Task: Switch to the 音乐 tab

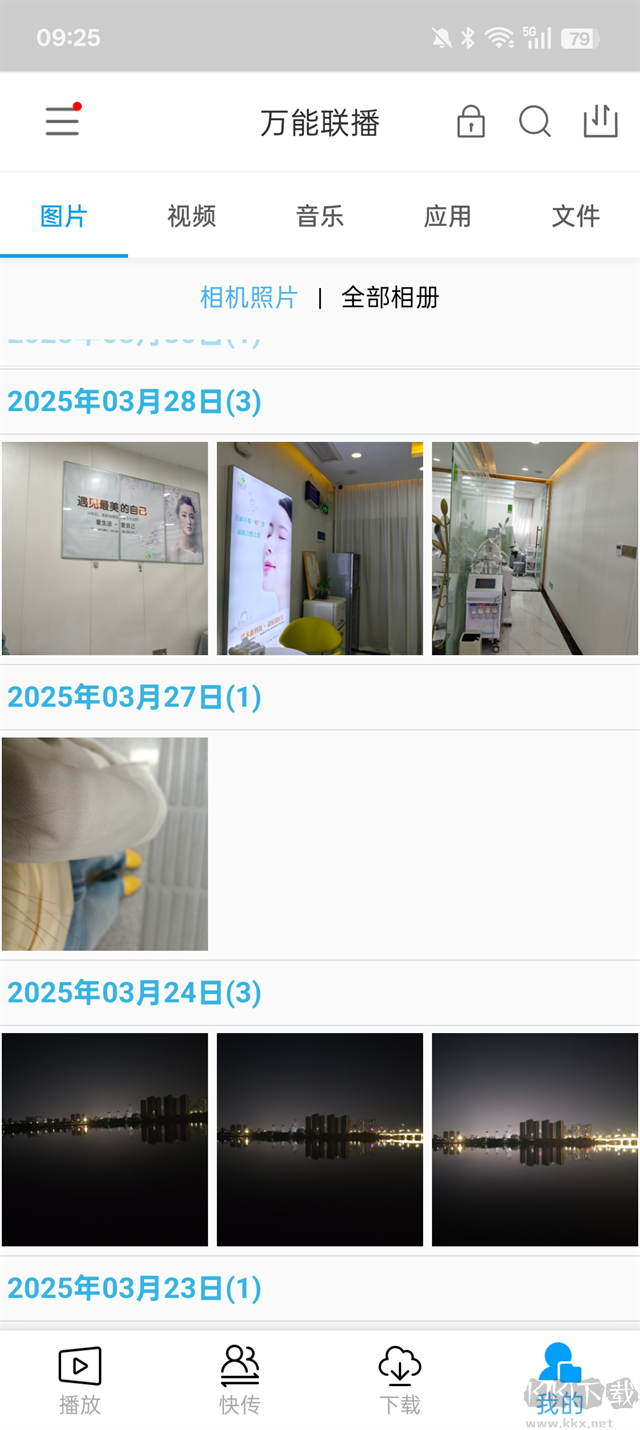Action: (x=320, y=216)
